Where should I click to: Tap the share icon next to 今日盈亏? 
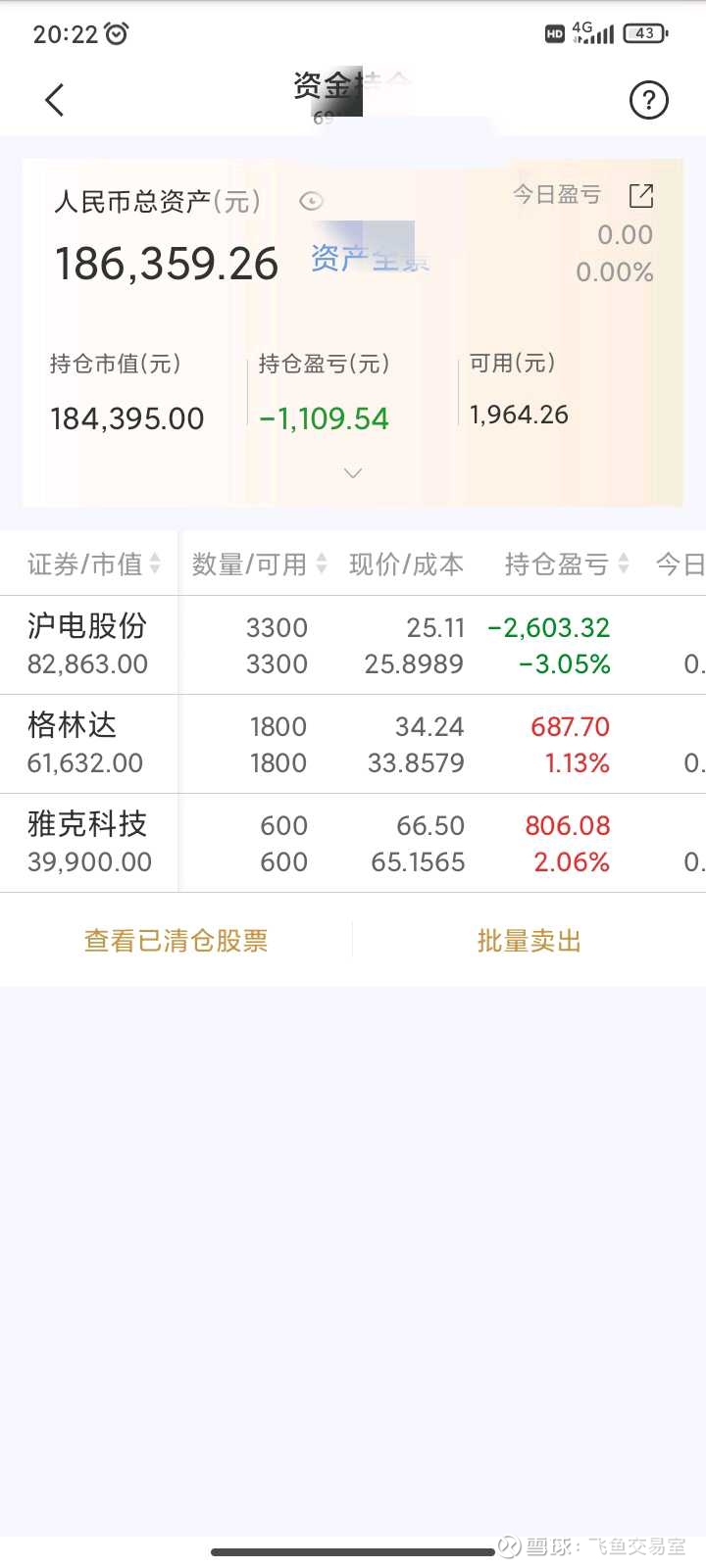641,195
